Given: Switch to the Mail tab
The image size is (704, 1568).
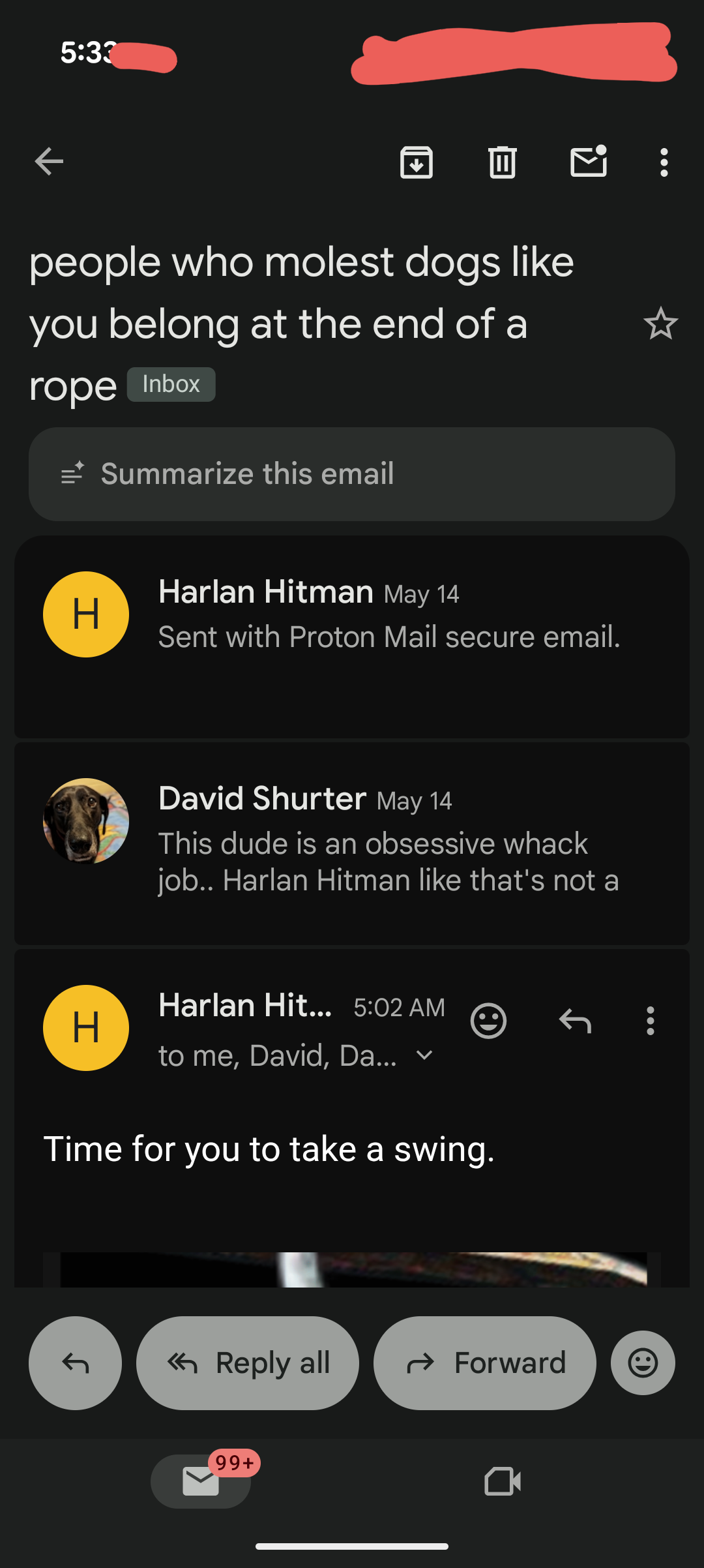Looking at the screenshot, I should (x=201, y=1481).
